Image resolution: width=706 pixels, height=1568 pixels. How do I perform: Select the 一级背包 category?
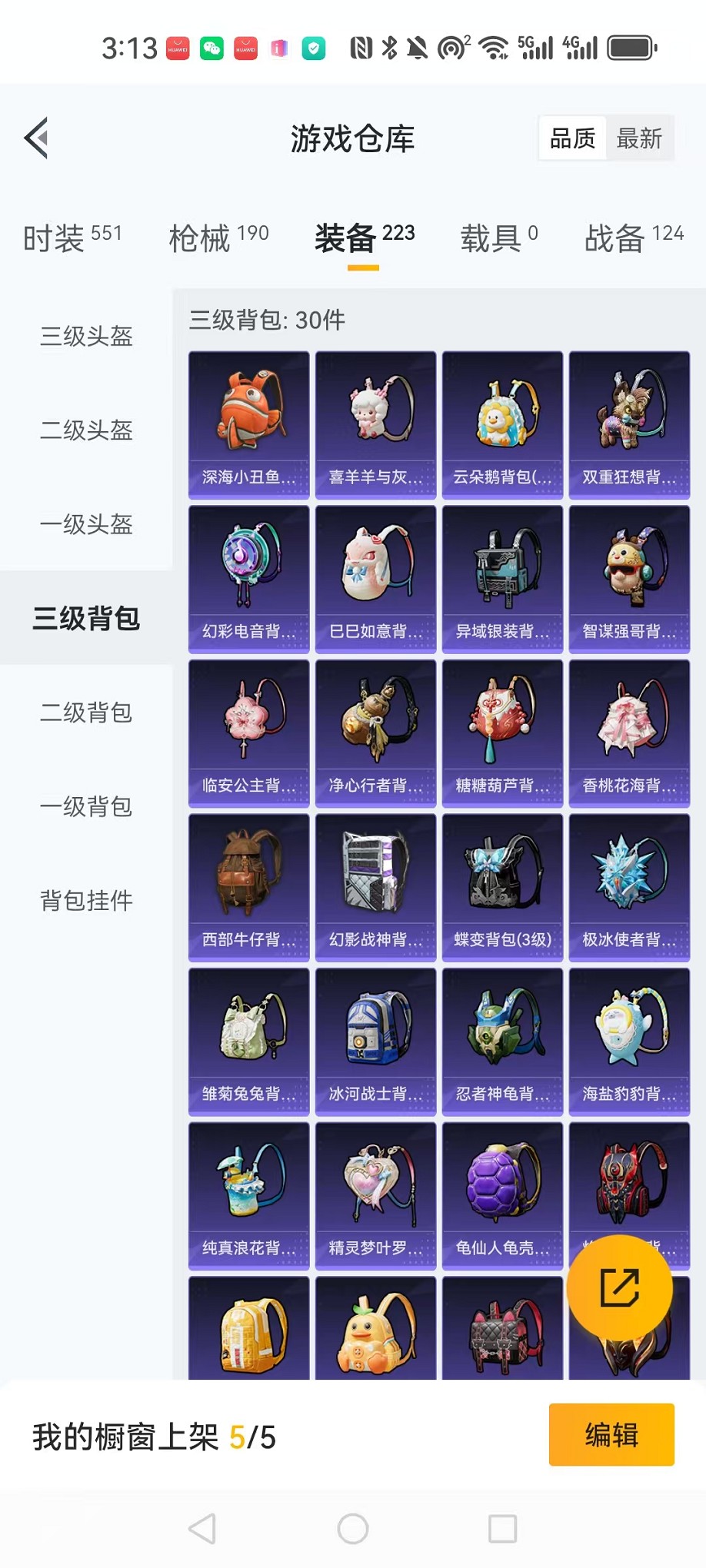click(x=86, y=806)
